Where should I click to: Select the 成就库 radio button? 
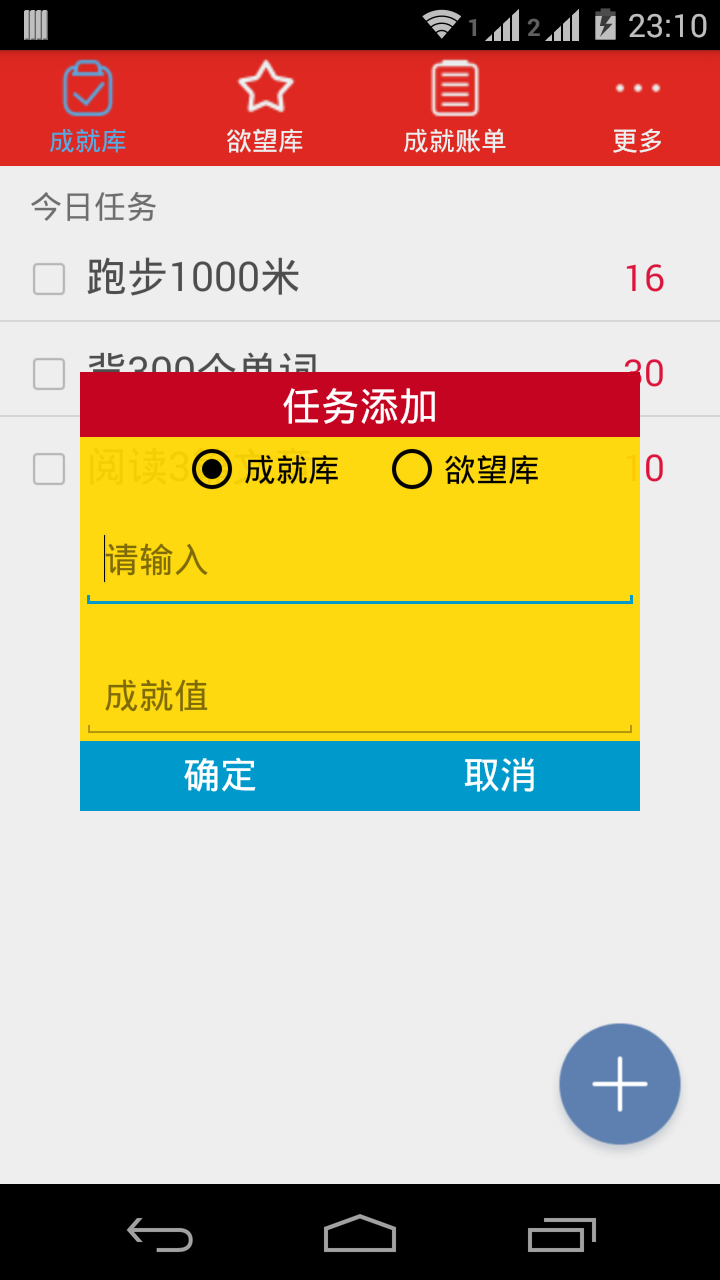pos(265,469)
